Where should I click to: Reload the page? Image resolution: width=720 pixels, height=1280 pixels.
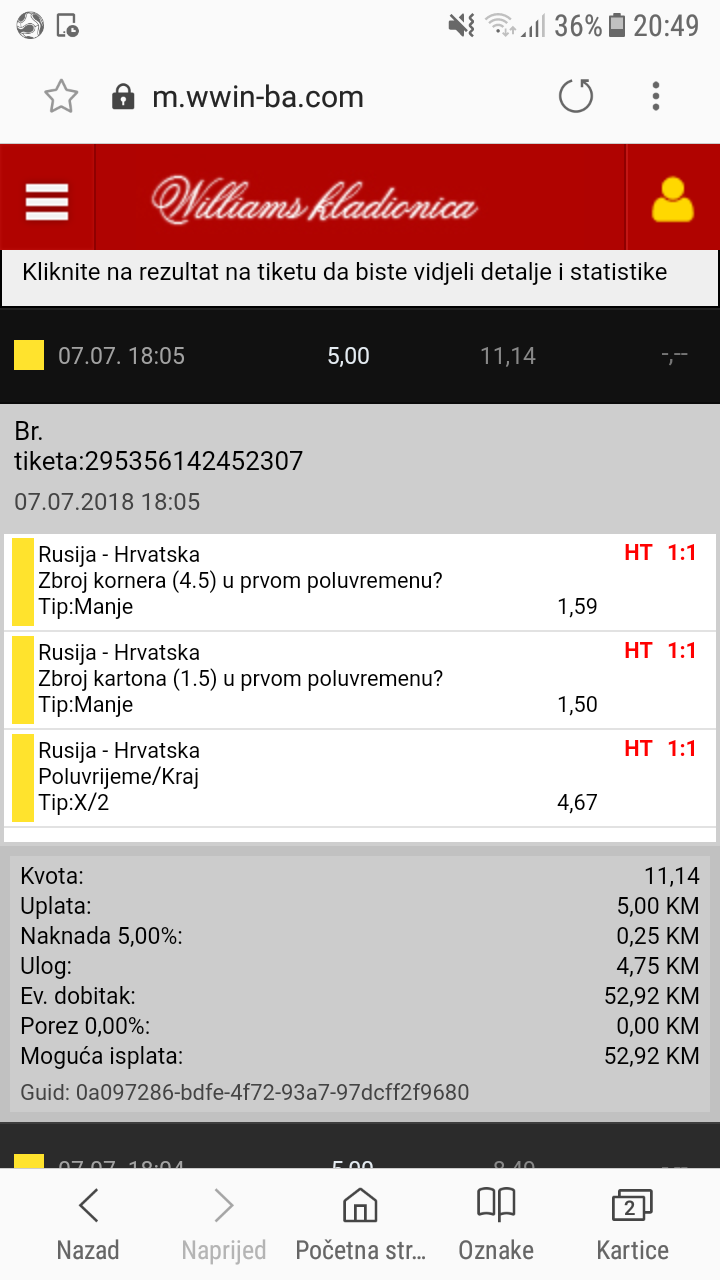pos(576,97)
